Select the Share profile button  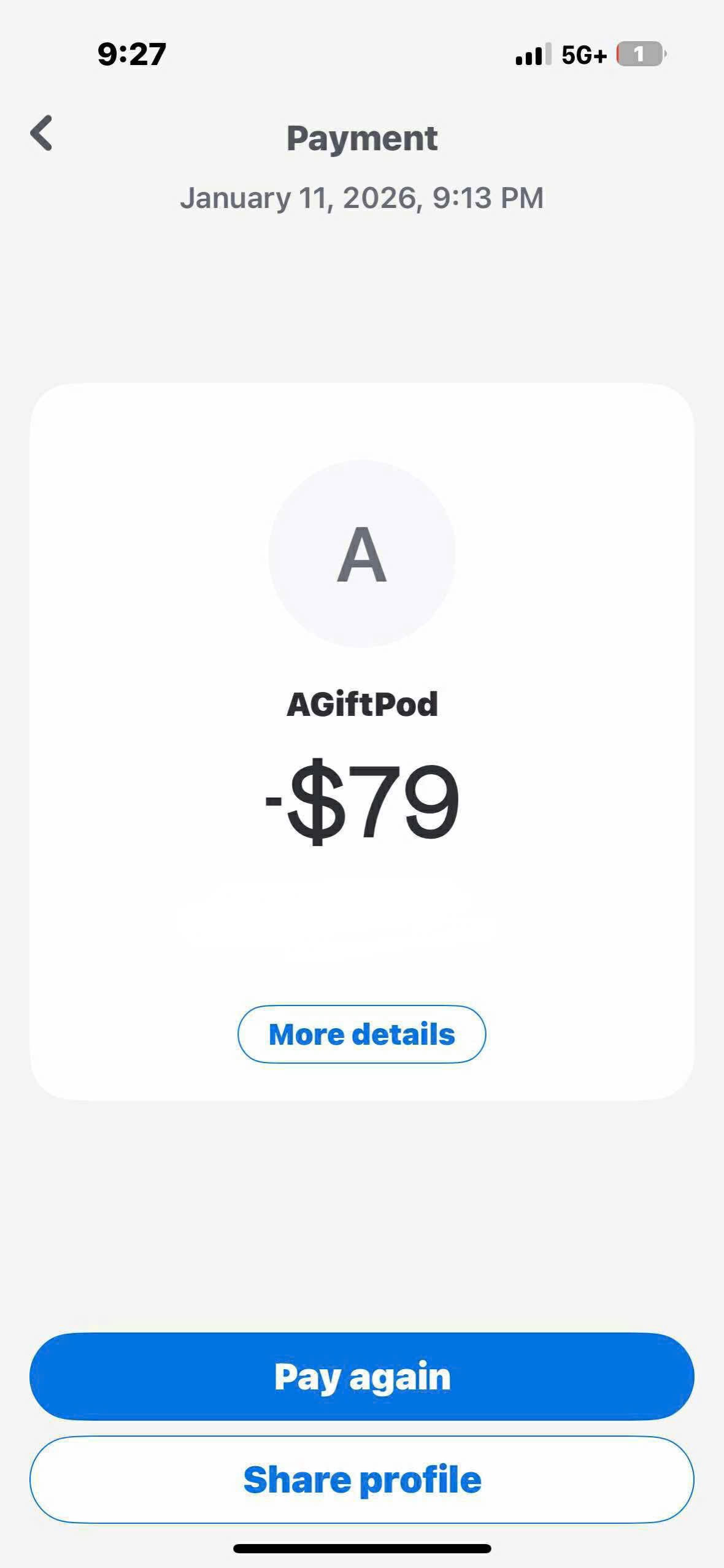pos(361,1480)
